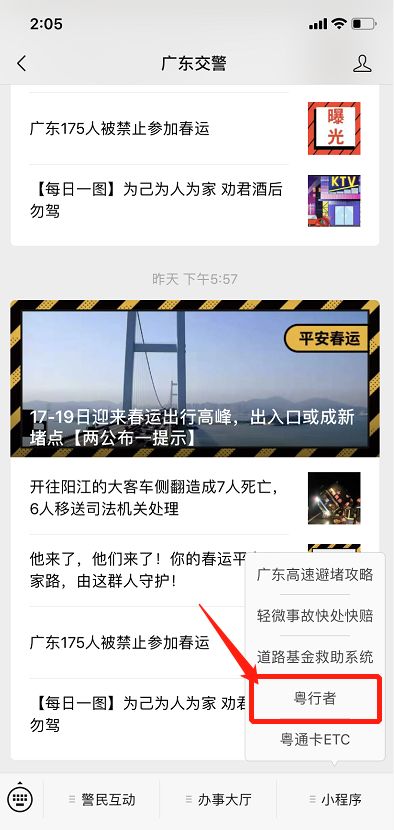Open the account profile icon
Image resolution: width=394 pixels, height=830 pixels.
tap(362, 64)
